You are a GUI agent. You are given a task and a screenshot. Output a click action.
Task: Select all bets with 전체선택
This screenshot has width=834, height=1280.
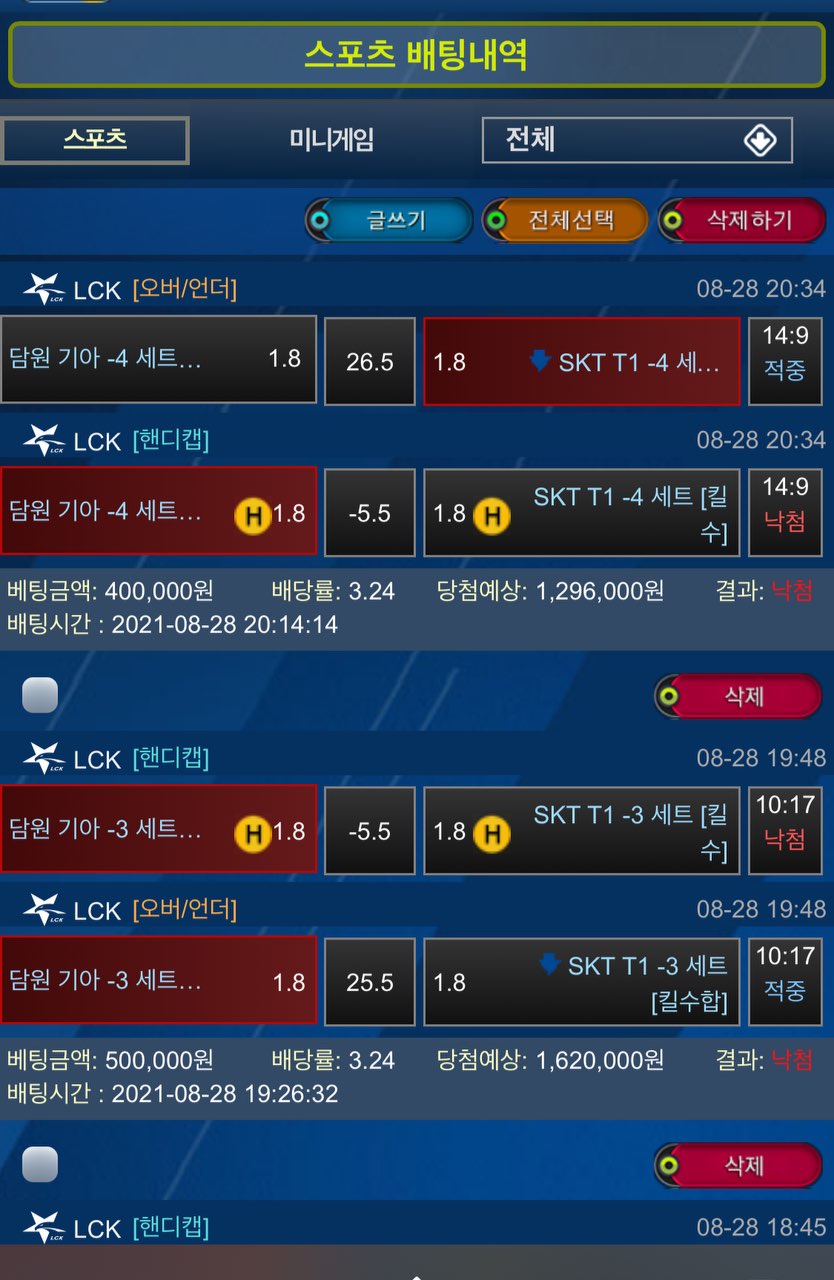(x=566, y=220)
